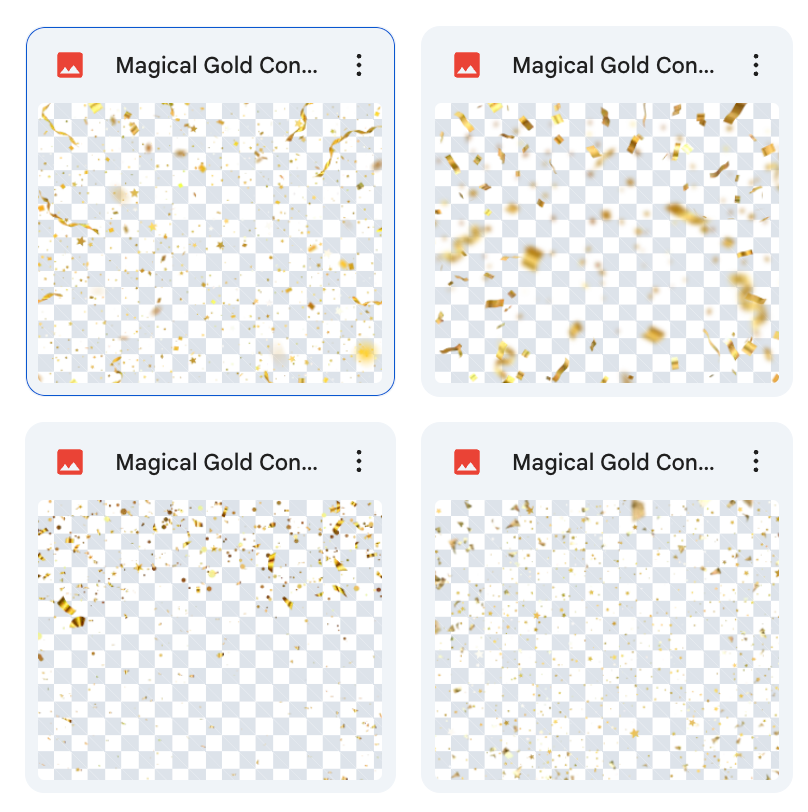Open the file with sparse tiny gold confetti
This screenshot has width=808, height=812.
point(606,640)
